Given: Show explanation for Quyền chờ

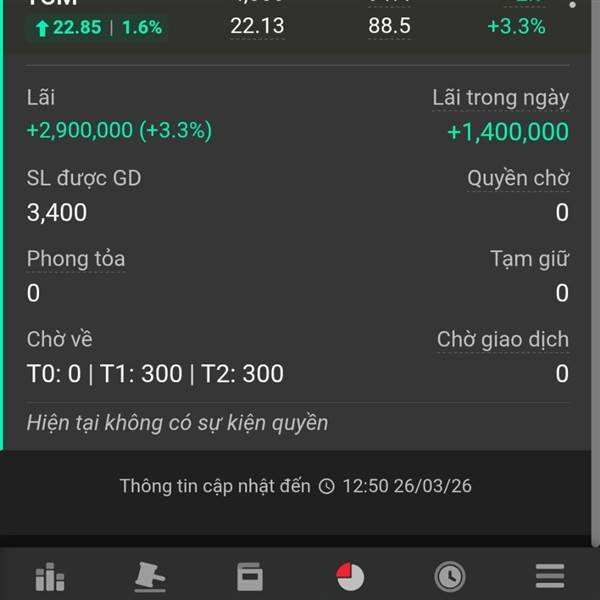Looking at the screenshot, I should point(518,179).
